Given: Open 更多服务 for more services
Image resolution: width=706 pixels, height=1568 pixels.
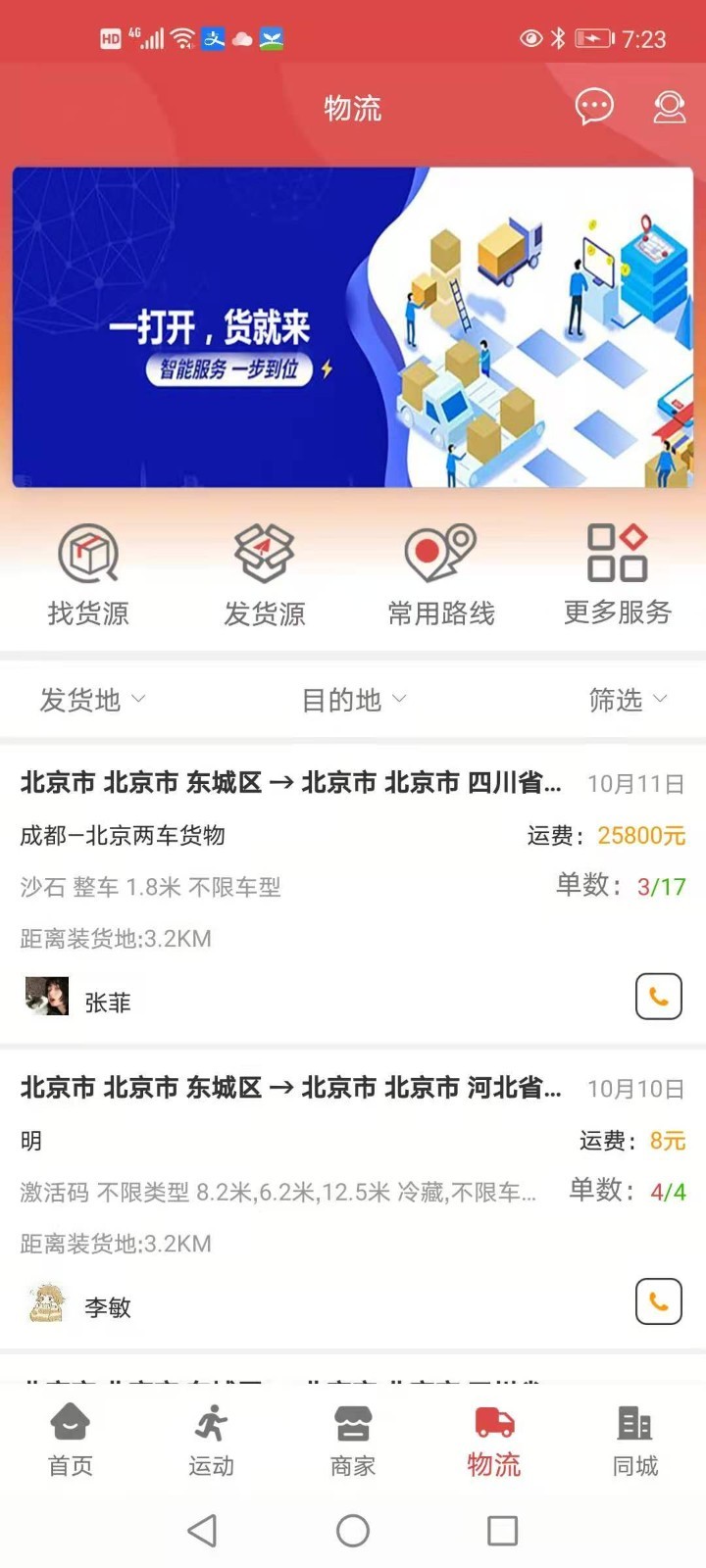Looking at the screenshot, I should tap(617, 574).
